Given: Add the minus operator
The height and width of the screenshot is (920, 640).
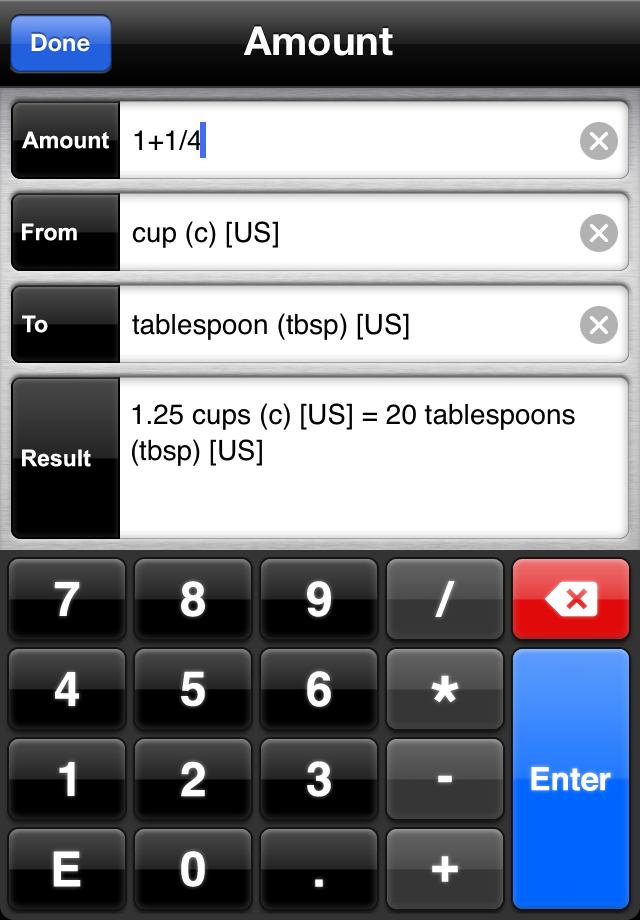Looking at the screenshot, I should click(x=445, y=779).
